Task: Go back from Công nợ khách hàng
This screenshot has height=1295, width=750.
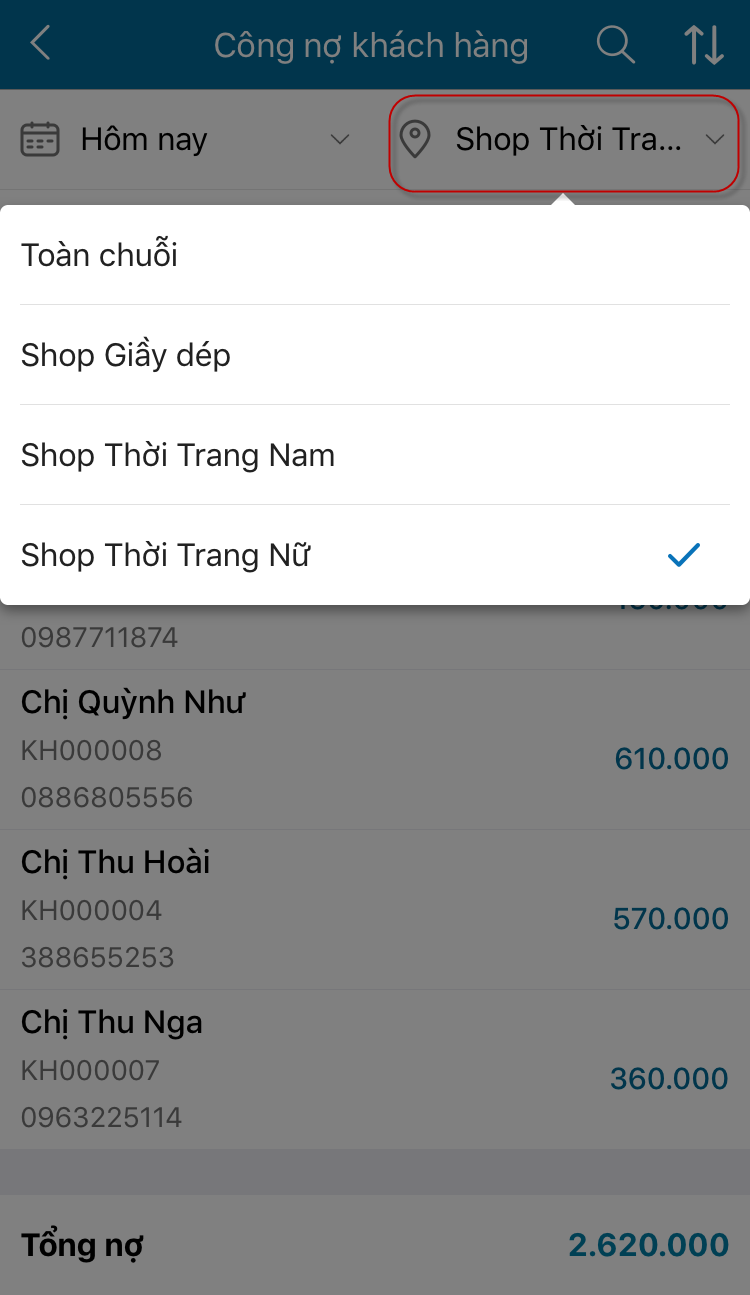Action: pyautogui.click(x=41, y=45)
